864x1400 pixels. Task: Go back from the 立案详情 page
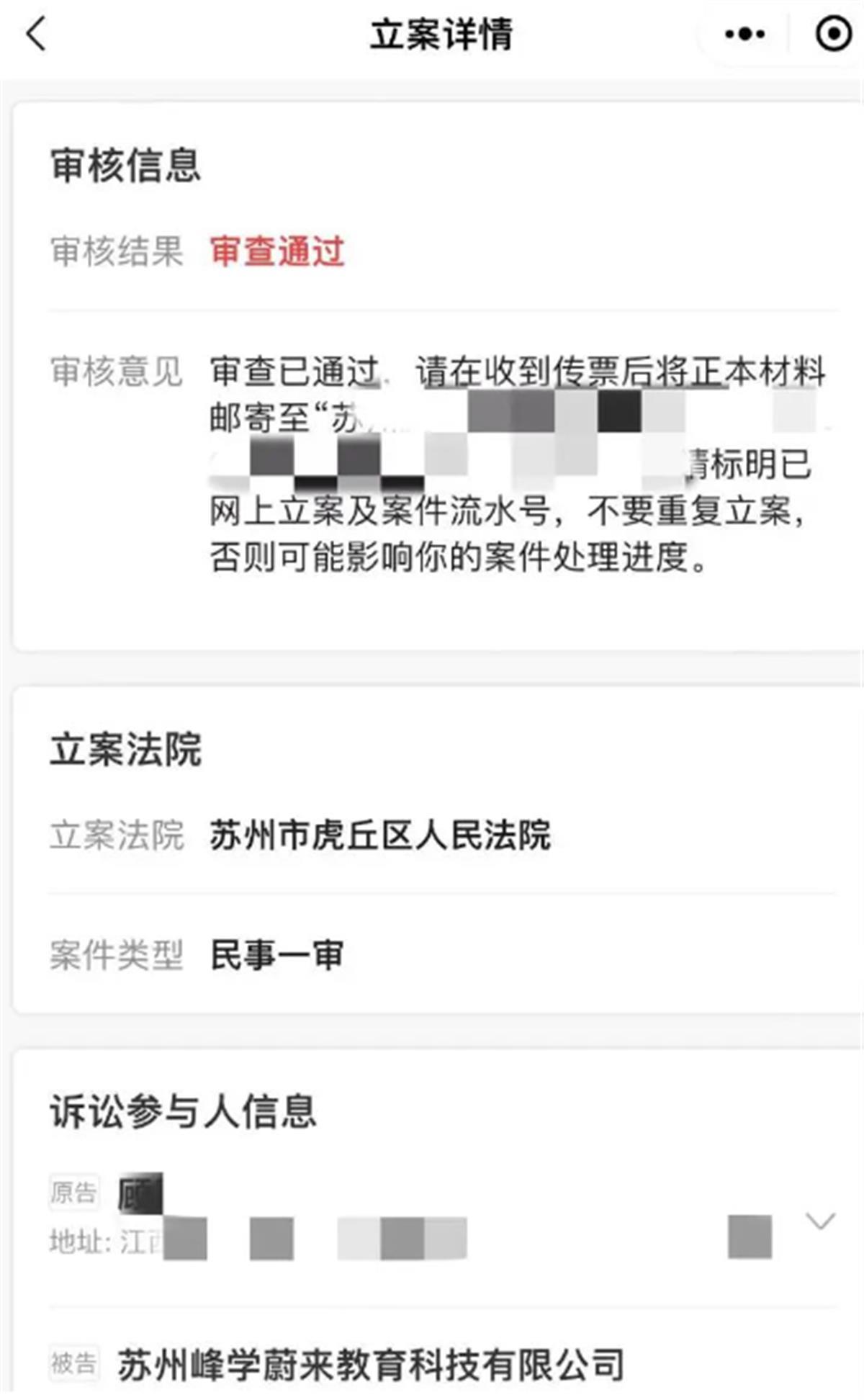tap(36, 34)
